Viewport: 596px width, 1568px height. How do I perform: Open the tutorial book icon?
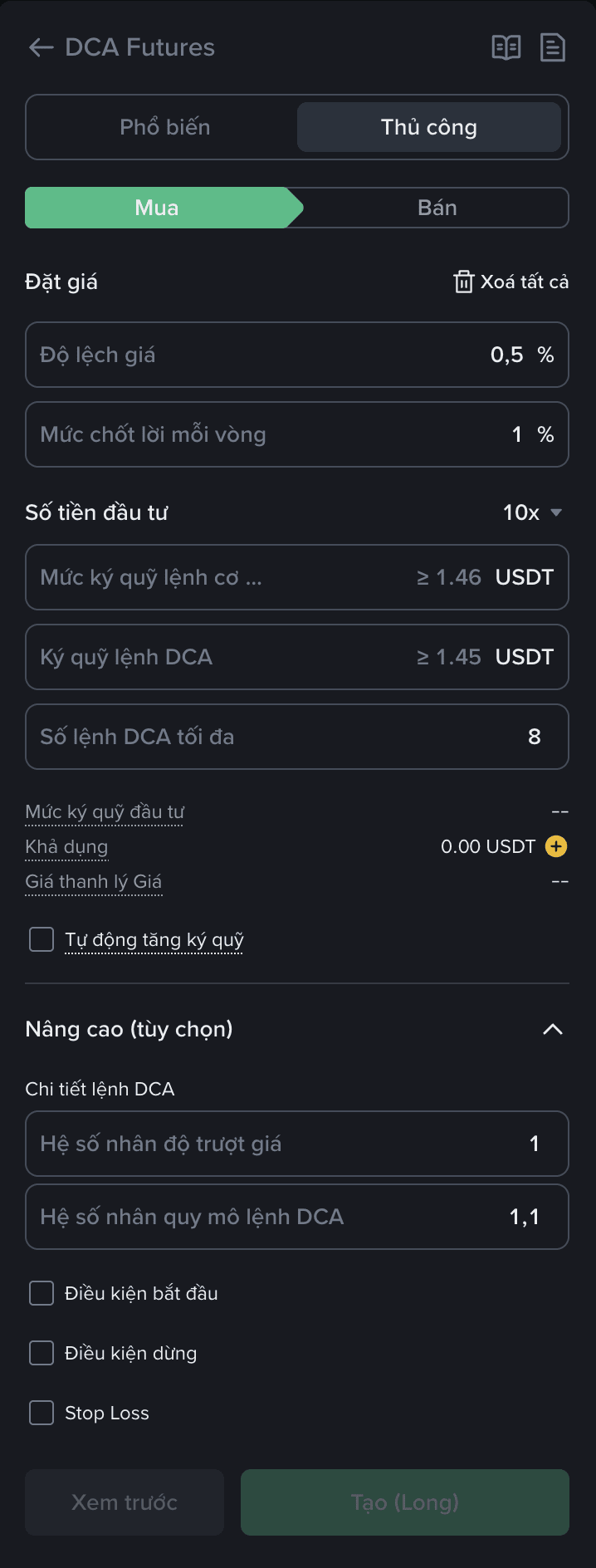506,48
